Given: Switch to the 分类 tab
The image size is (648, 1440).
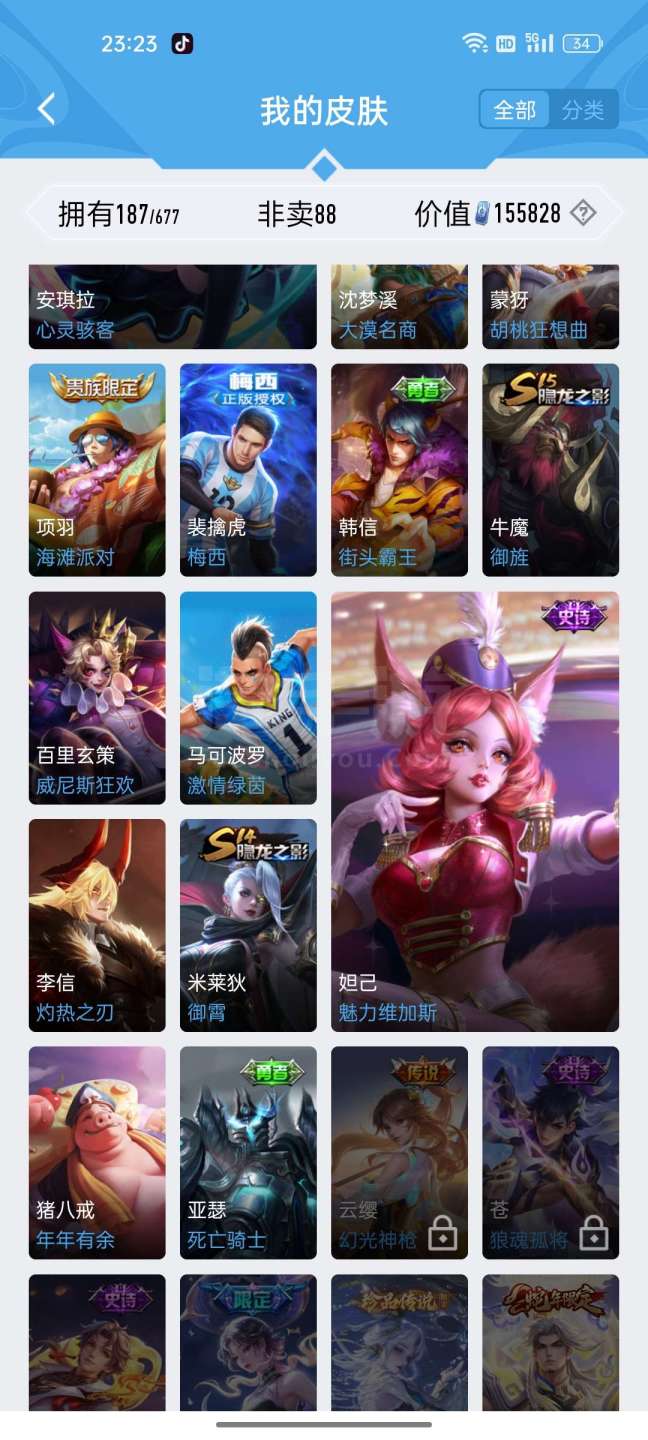Looking at the screenshot, I should 583,110.
